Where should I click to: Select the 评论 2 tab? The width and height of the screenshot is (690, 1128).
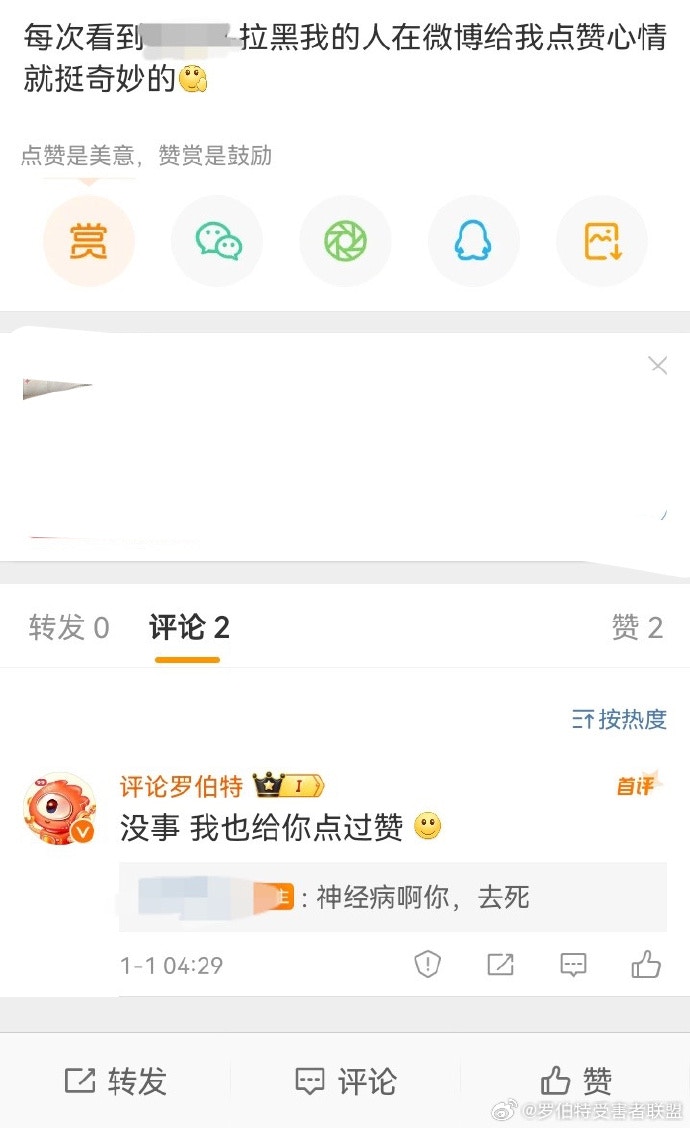[x=189, y=628]
